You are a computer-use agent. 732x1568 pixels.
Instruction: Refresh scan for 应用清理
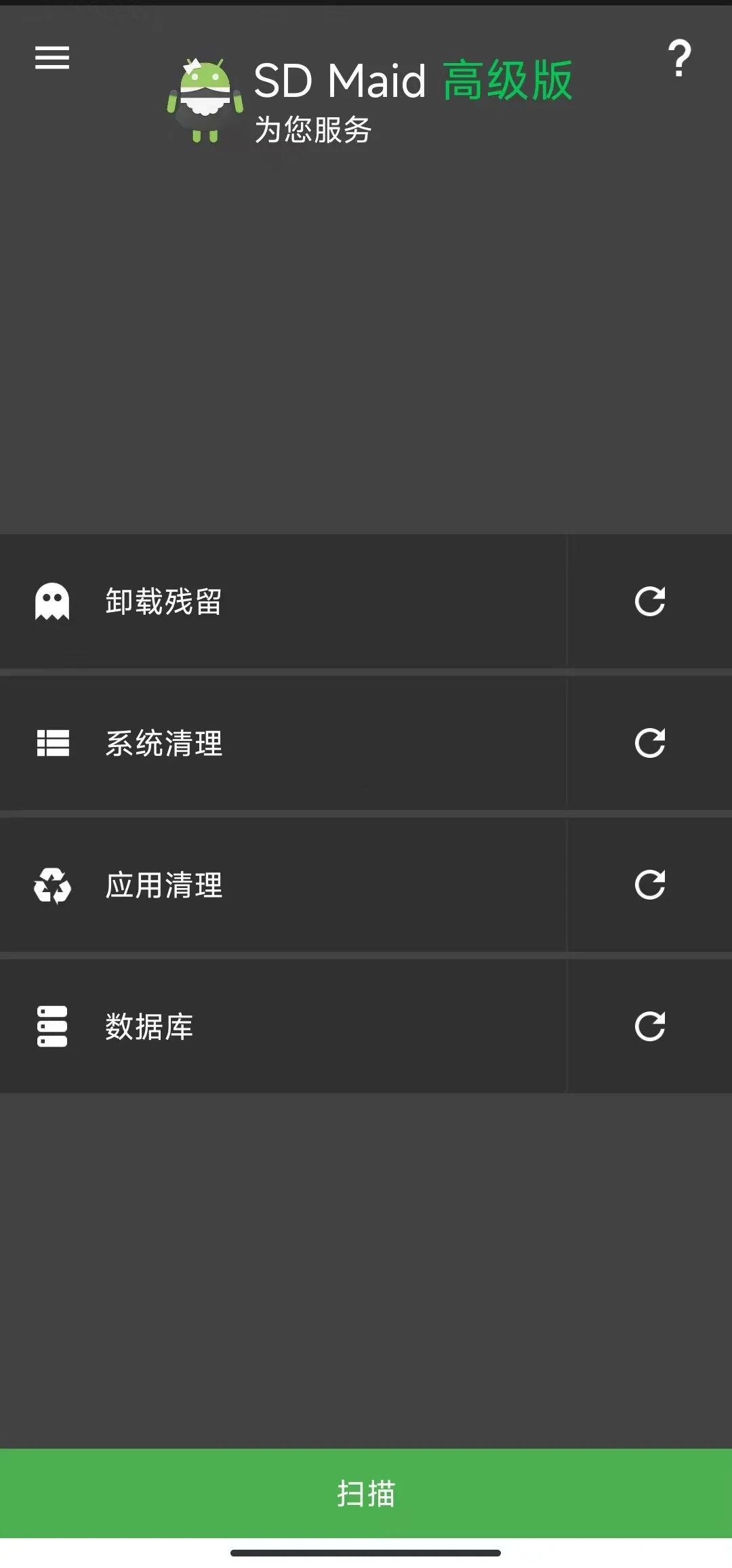[x=649, y=885]
